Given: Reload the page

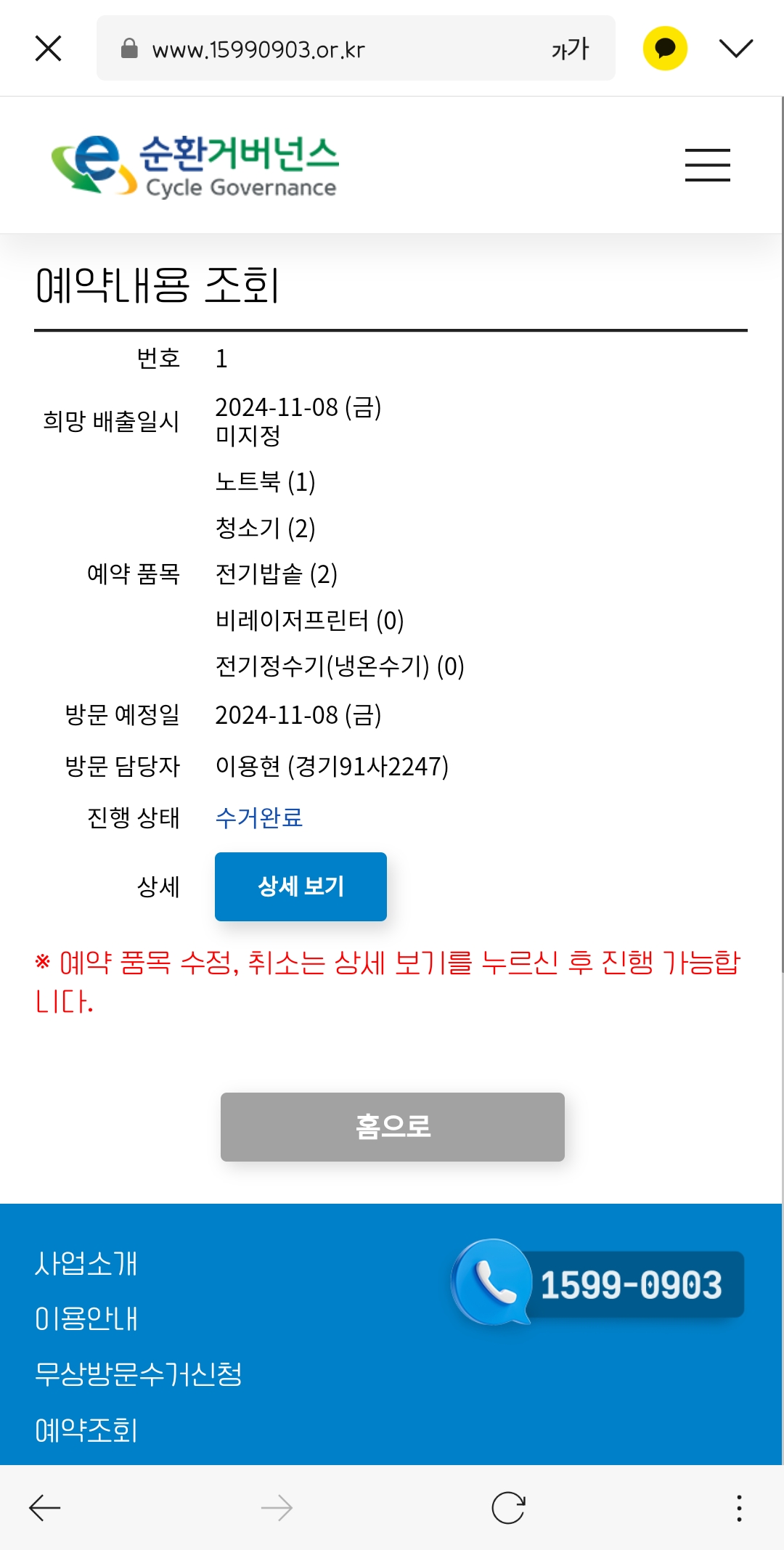Looking at the screenshot, I should coord(508,1508).
